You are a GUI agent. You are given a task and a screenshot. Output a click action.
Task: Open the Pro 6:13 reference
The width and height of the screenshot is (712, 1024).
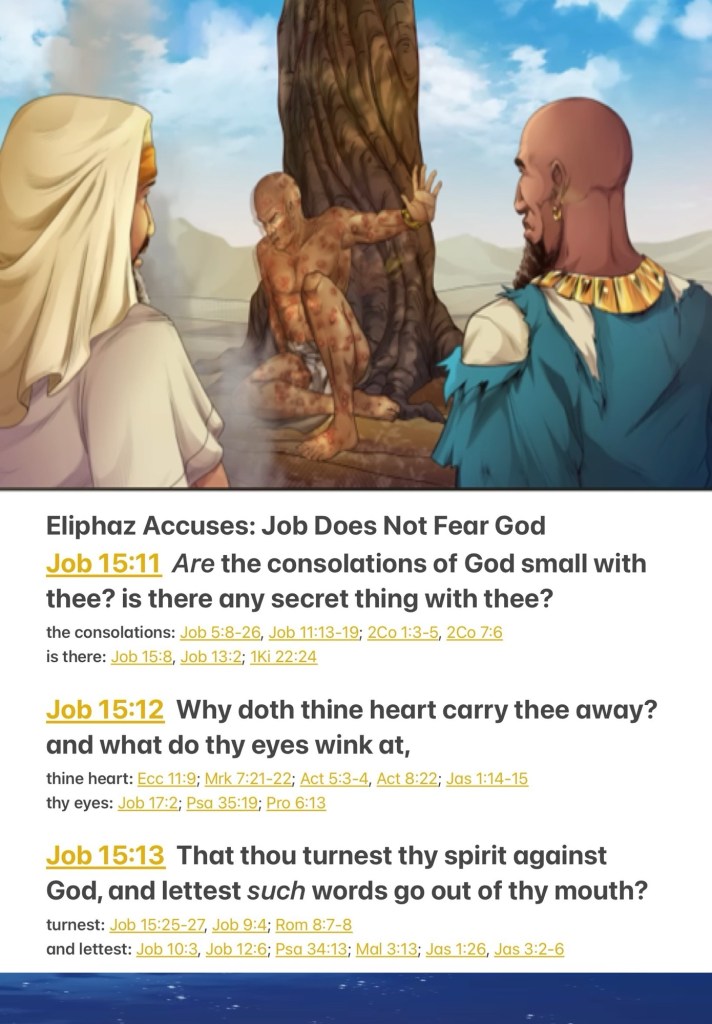click(x=296, y=803)
